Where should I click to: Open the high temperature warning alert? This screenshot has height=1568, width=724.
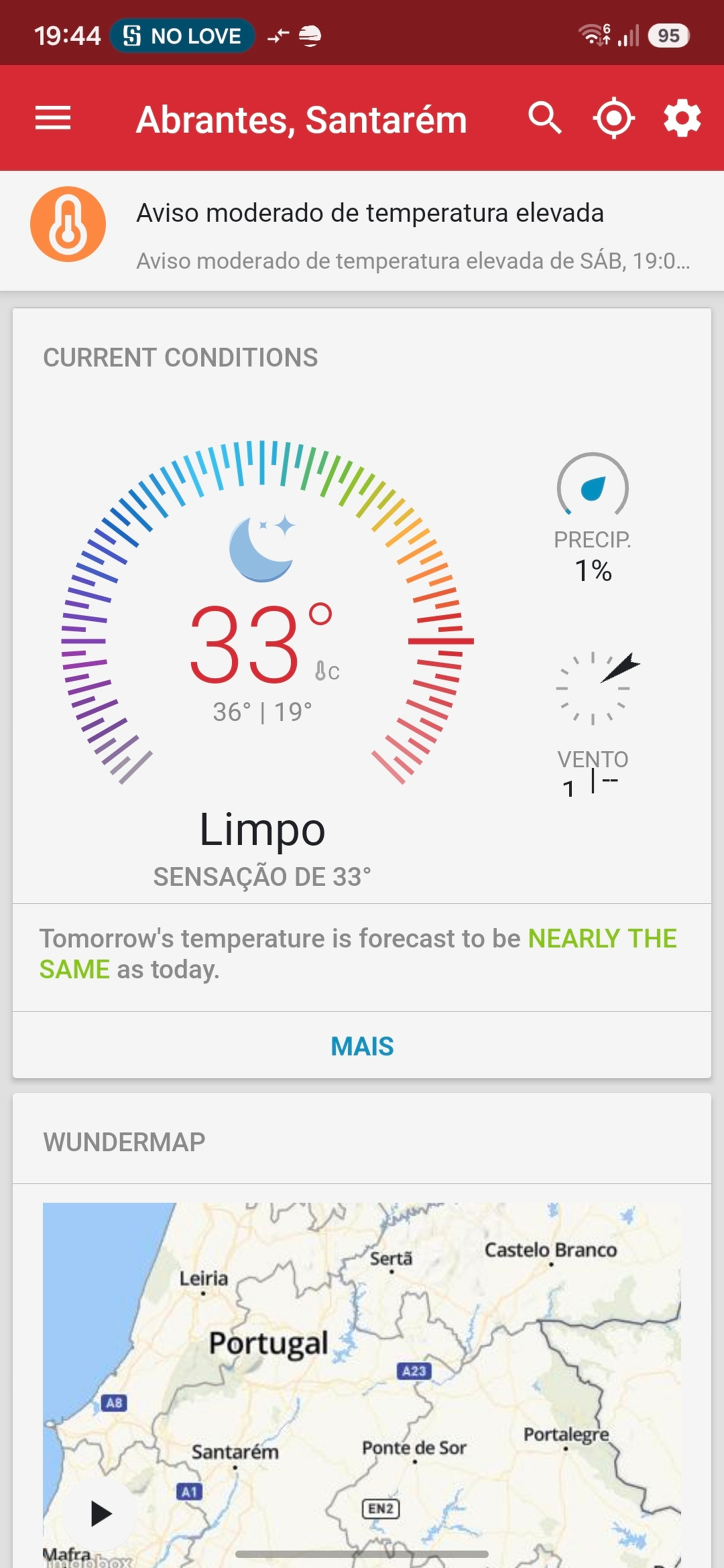tap(362, 231)
